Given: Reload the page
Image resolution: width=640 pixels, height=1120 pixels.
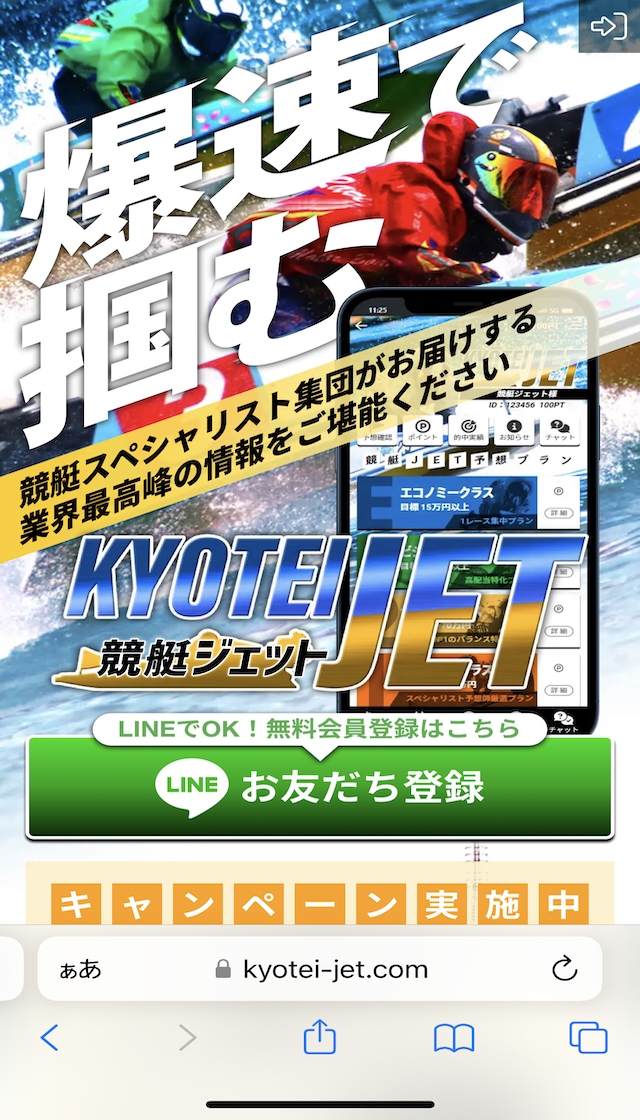Looking at the screenshot, I should [x=564, y=969].
